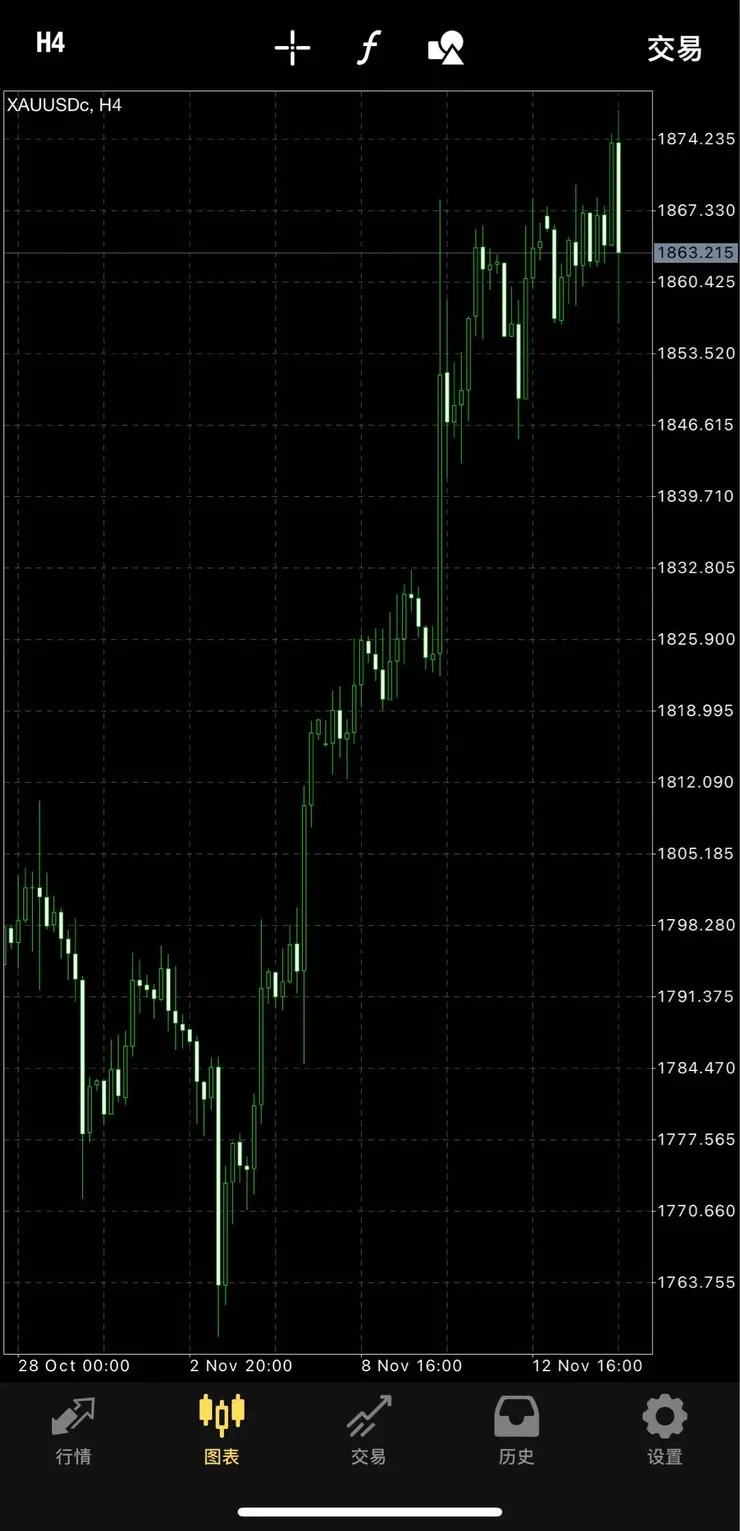Viewport: 740px width, 1531px height.
Task: Switch to the 行情 quotes tab
Action: click(73, 1431)
